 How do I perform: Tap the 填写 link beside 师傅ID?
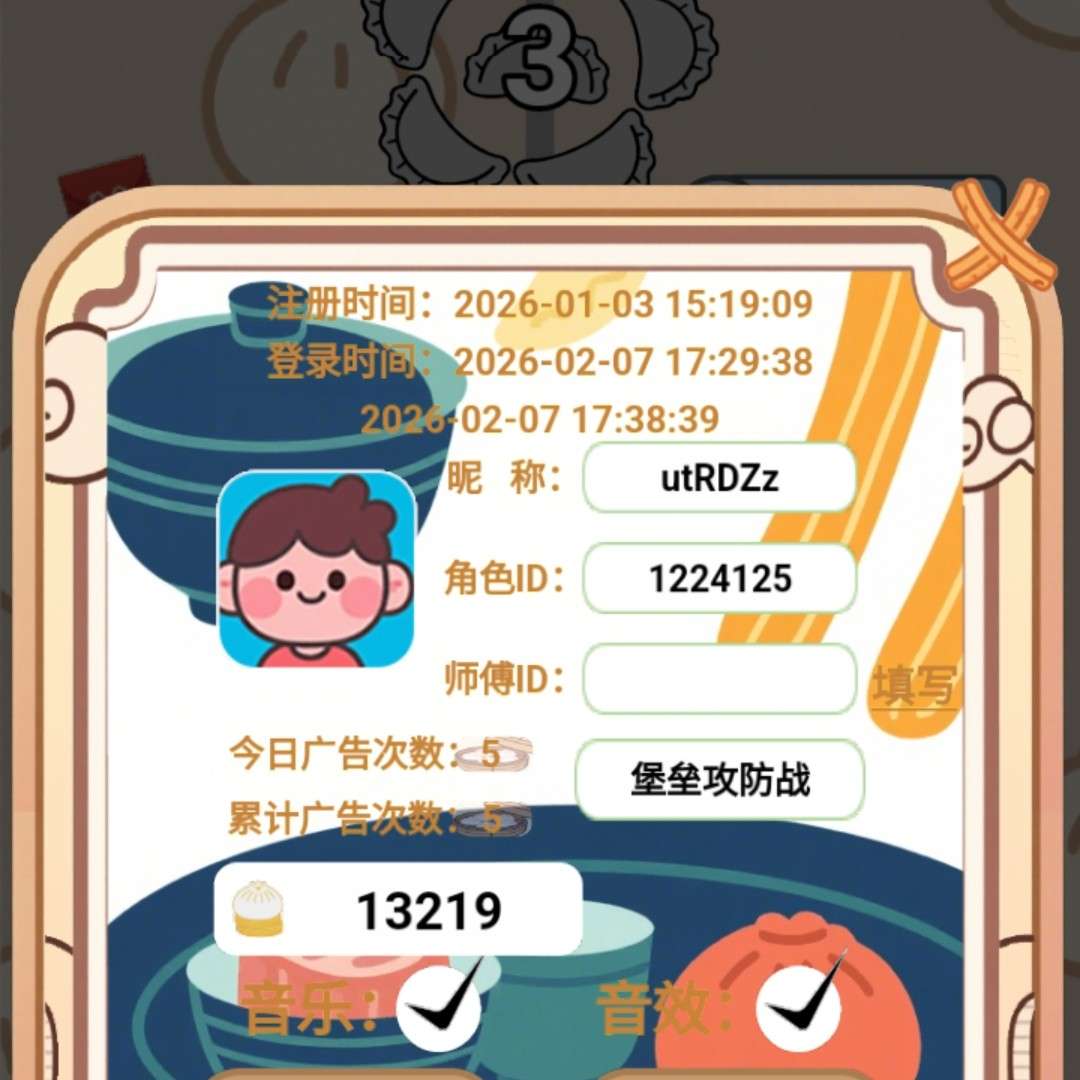point(913,686)
